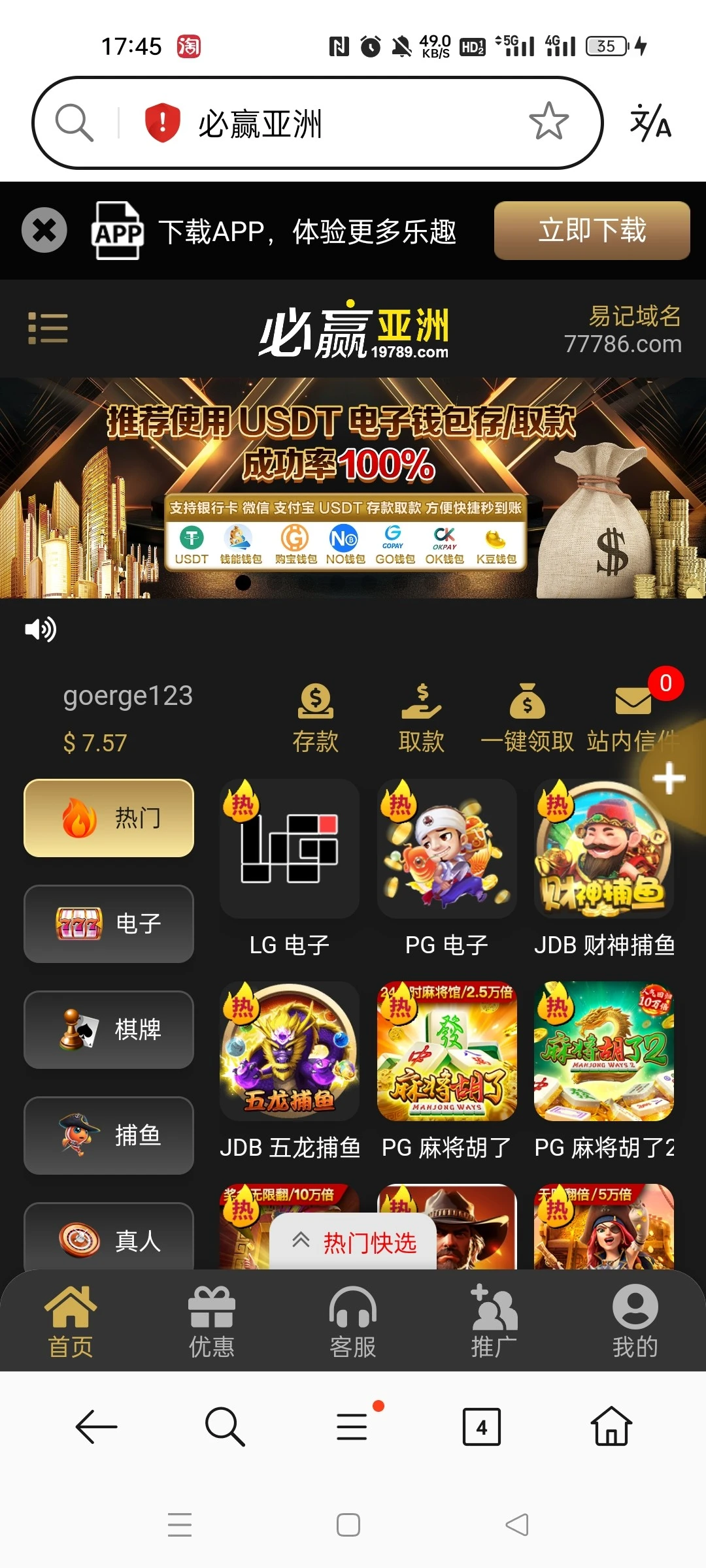Viewport: 706px width, 1568px height.
Task: Tap 一键领取 to collect rewards
Action: point(527,717)
